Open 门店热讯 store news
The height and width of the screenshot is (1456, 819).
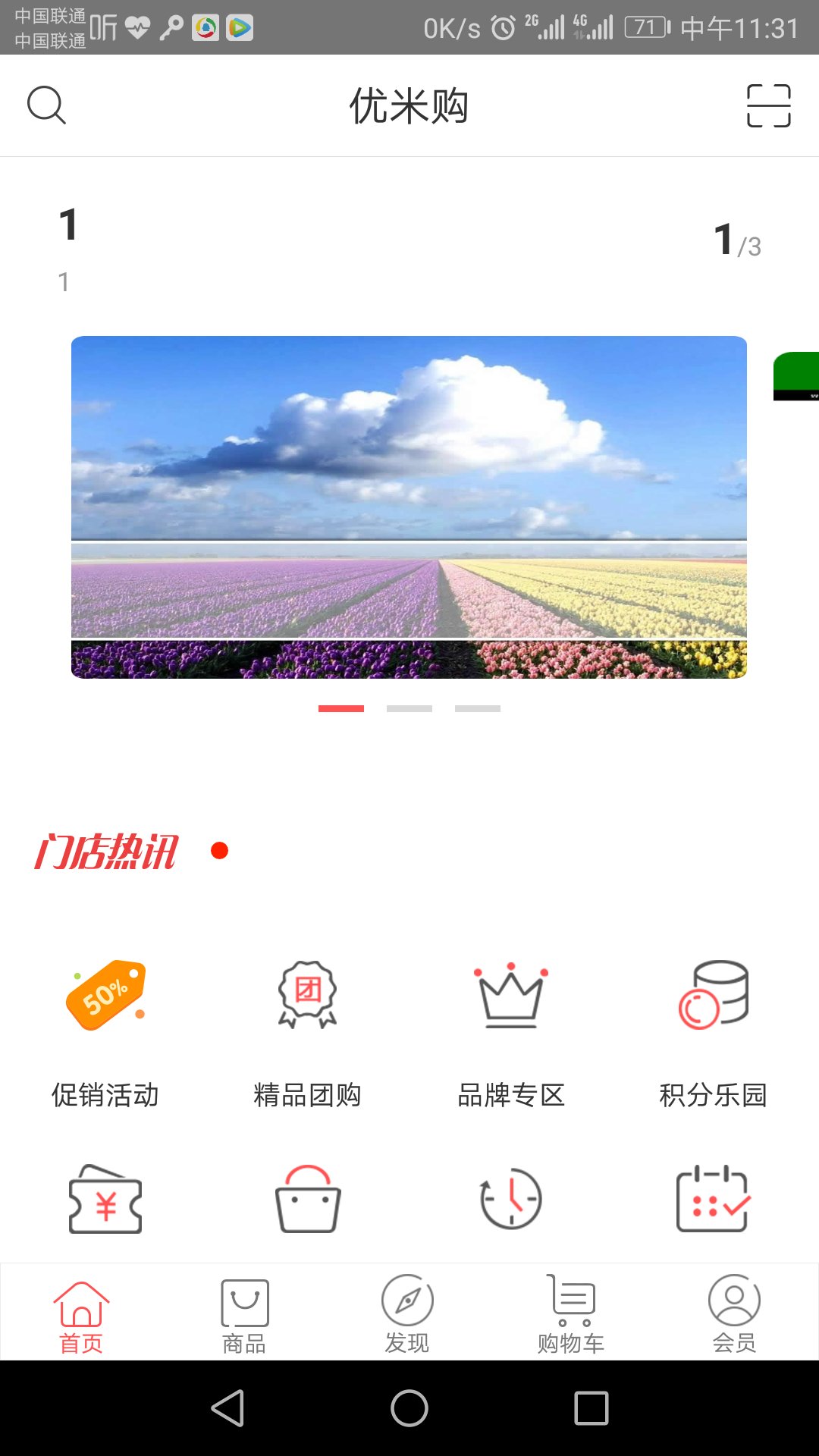(x=106, y=851)
